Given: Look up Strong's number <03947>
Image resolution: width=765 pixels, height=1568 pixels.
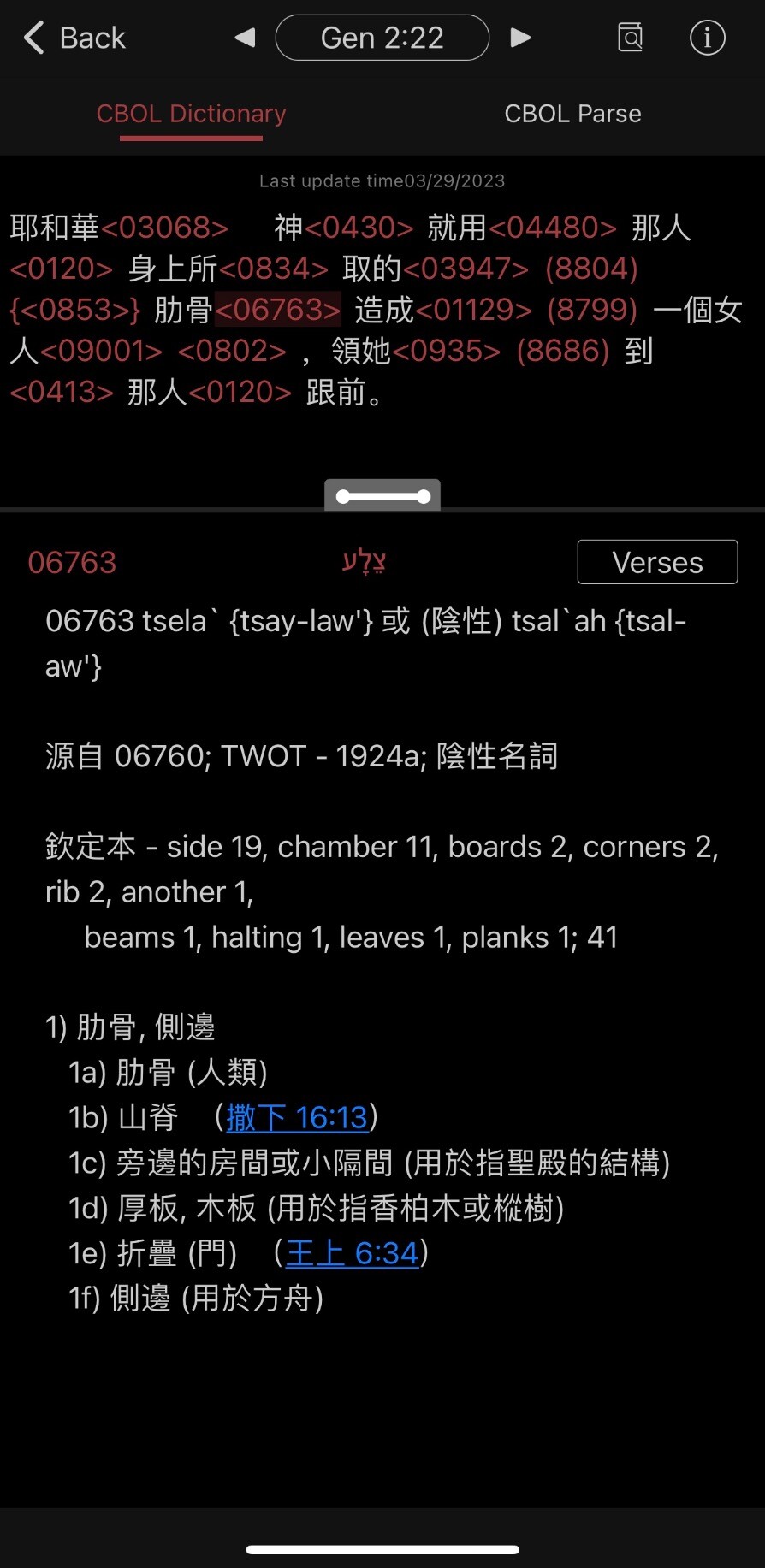Looking at the screenshot, I should click(466, 269).
